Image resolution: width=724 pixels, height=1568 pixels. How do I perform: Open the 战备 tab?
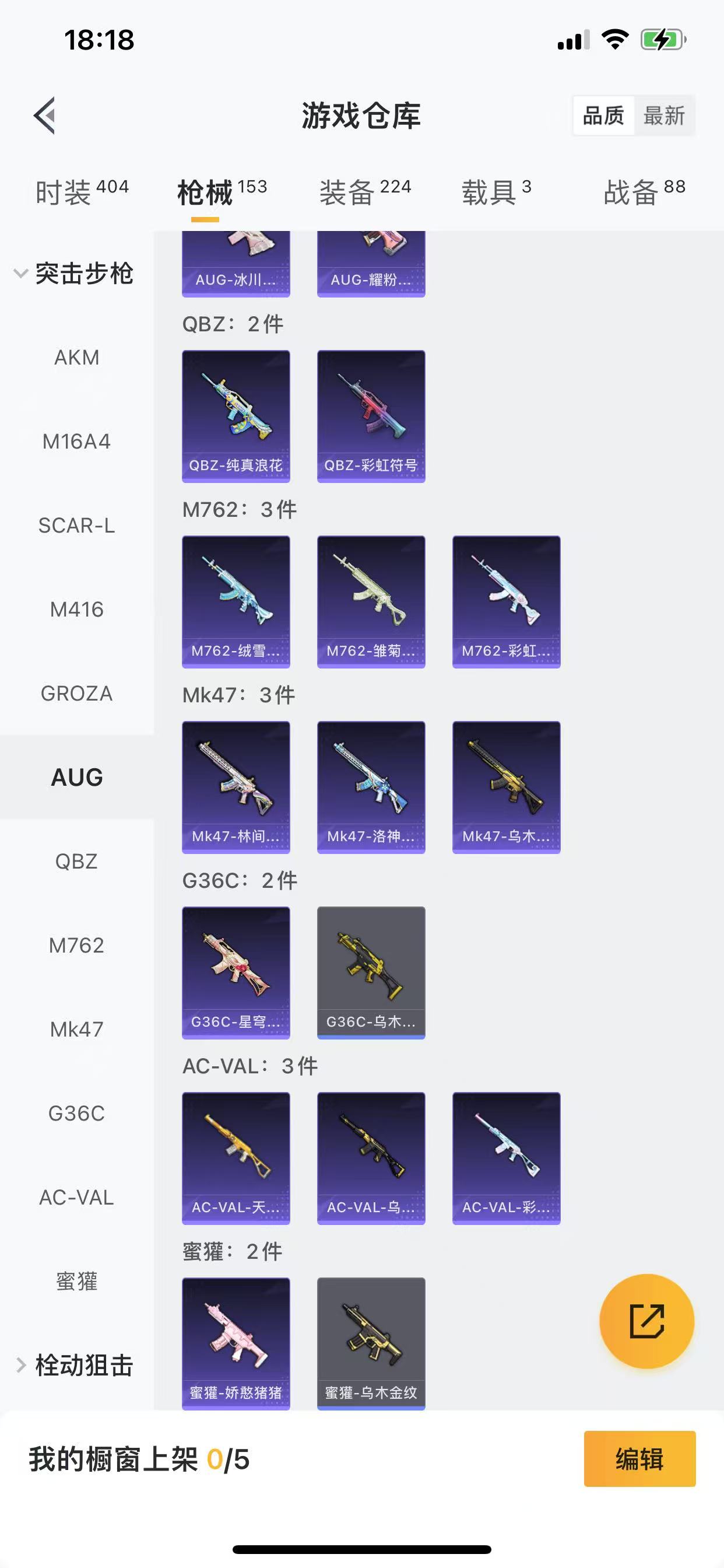644,192
